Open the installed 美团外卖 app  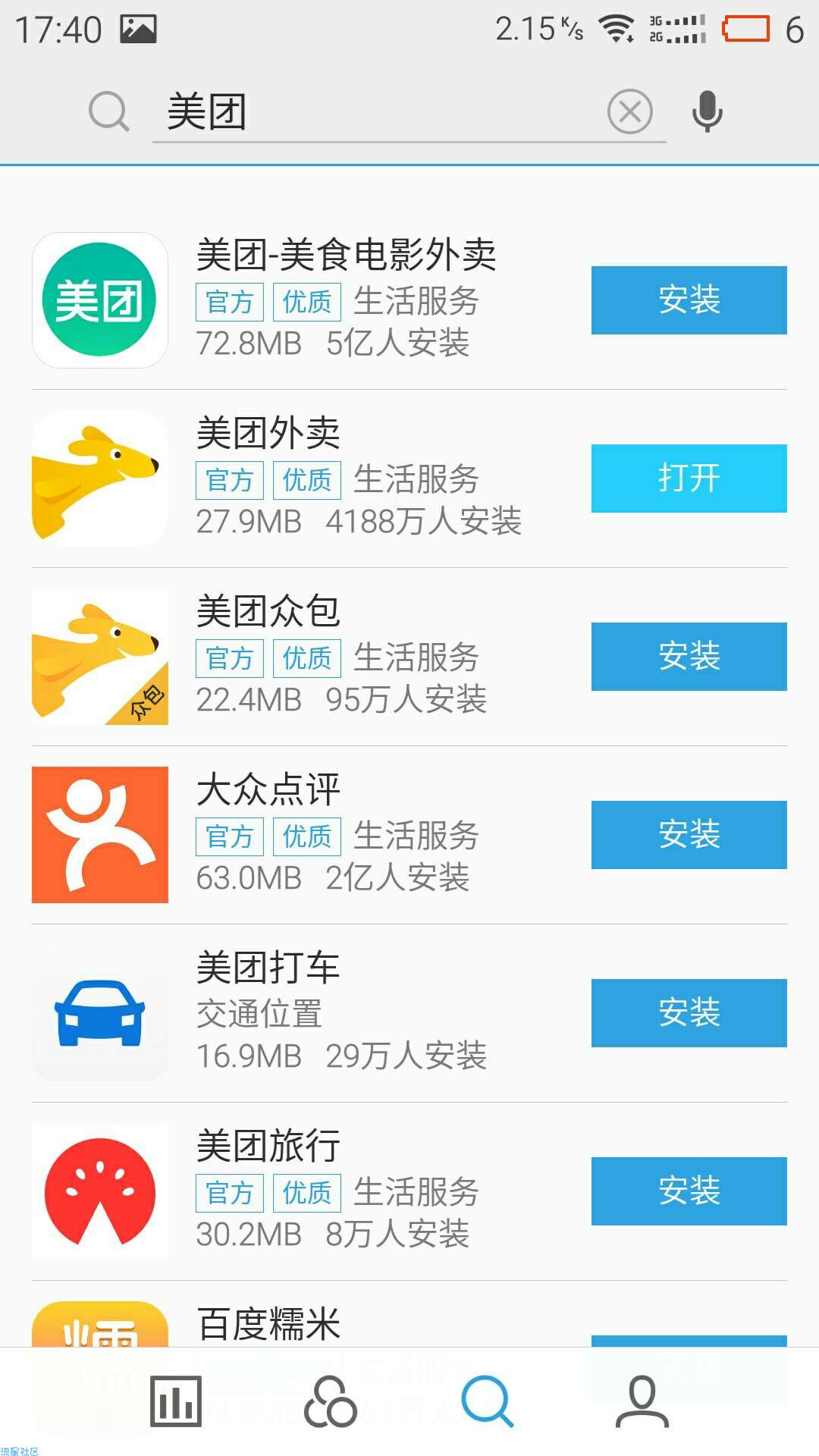pos(689,478)
